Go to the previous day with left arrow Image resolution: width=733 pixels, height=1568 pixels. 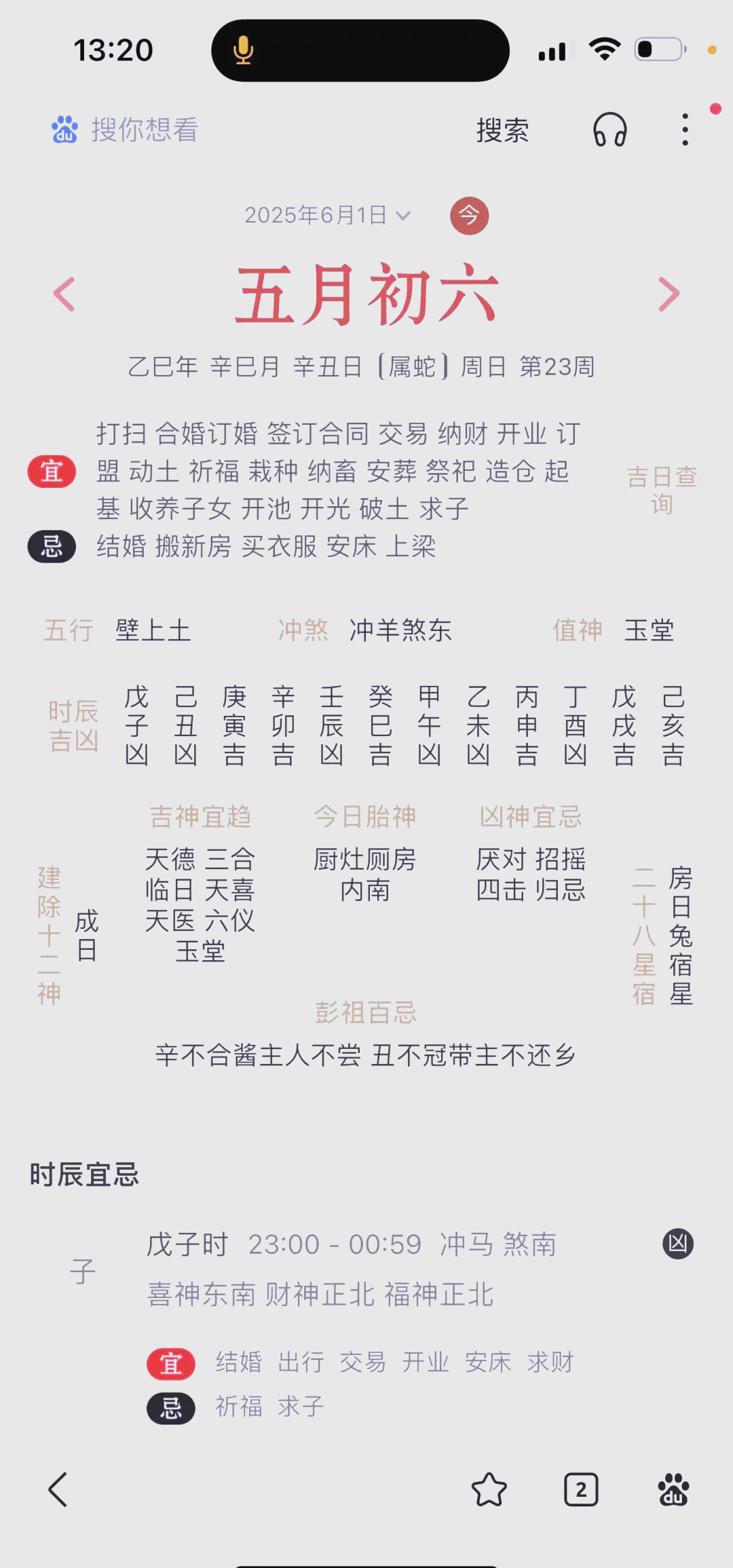[x=64, y=294]
